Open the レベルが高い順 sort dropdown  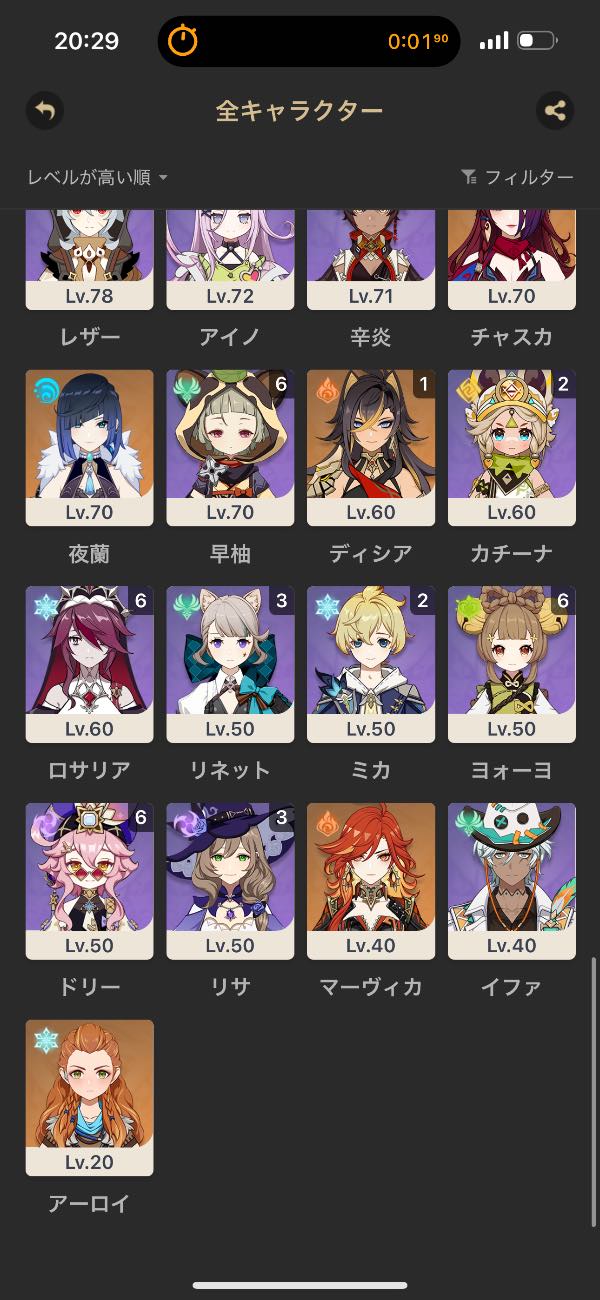[x=98, y=177]
